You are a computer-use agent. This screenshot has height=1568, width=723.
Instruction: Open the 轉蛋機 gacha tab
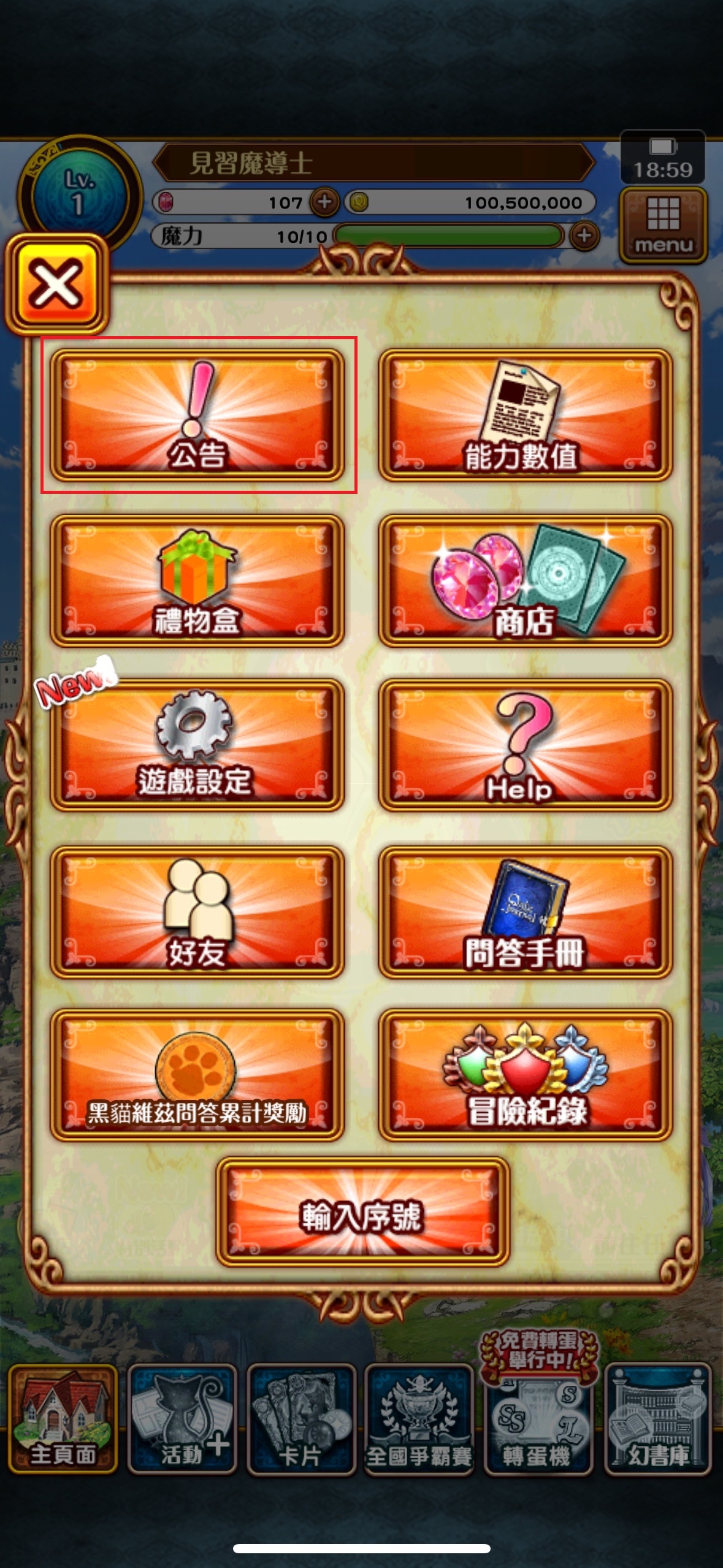[x=538, y=1419]
